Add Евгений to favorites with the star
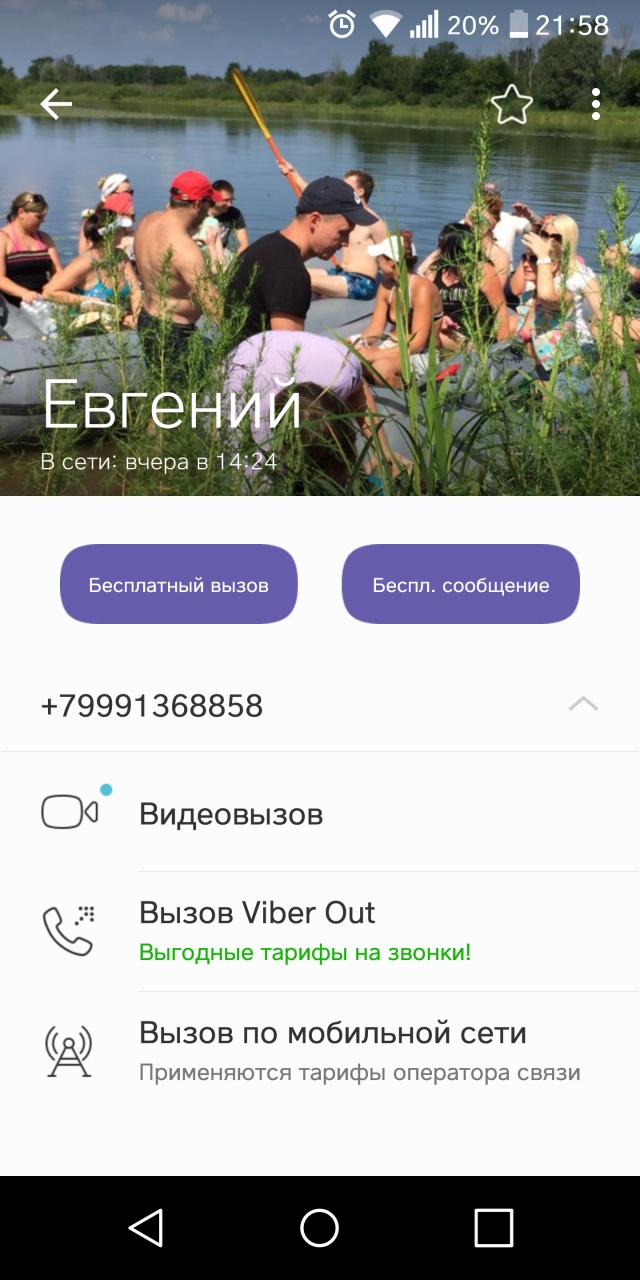The width and height of the screenshot is (640, 1280). [x=511, y=104]
